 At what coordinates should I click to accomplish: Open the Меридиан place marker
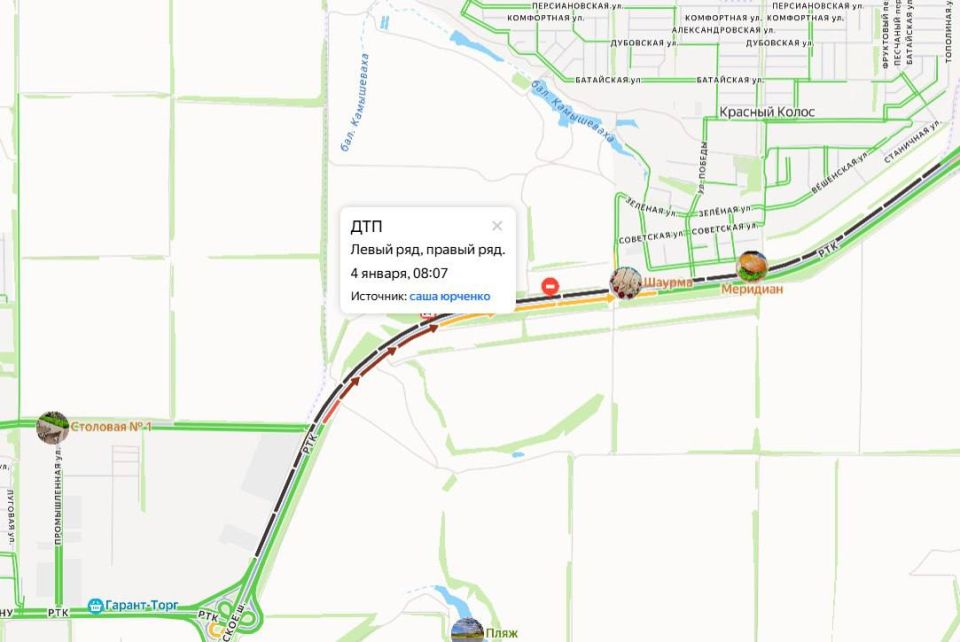[x=752, y=267]
